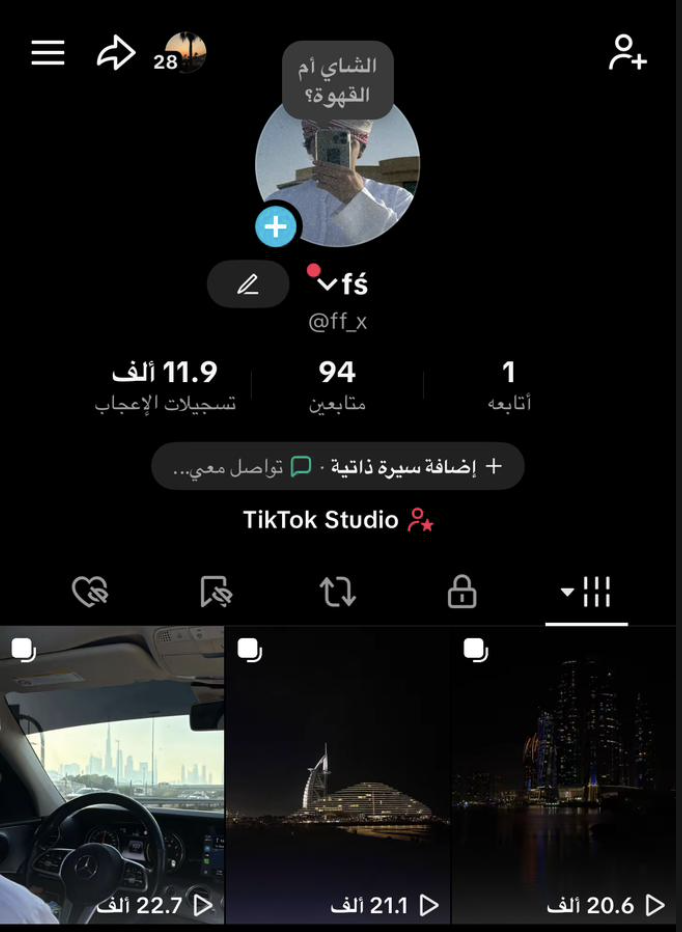Open the Burj Al Arab post with 21.1K views
This screenshot has width=682, height=932.
pos(338,775)
